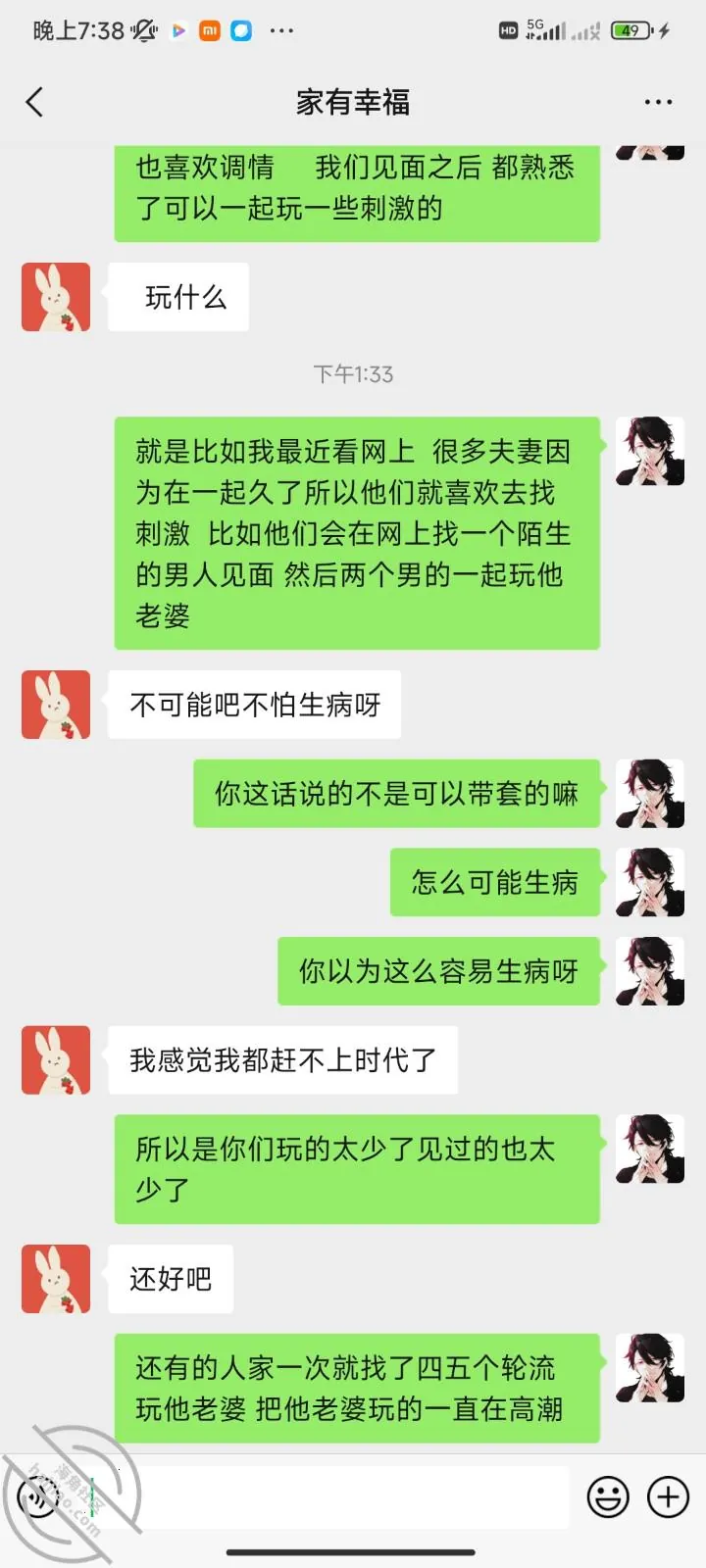Switch to voice message input
The height and width of the screenshot is (1568, 706).
[x=39, y=1497]
